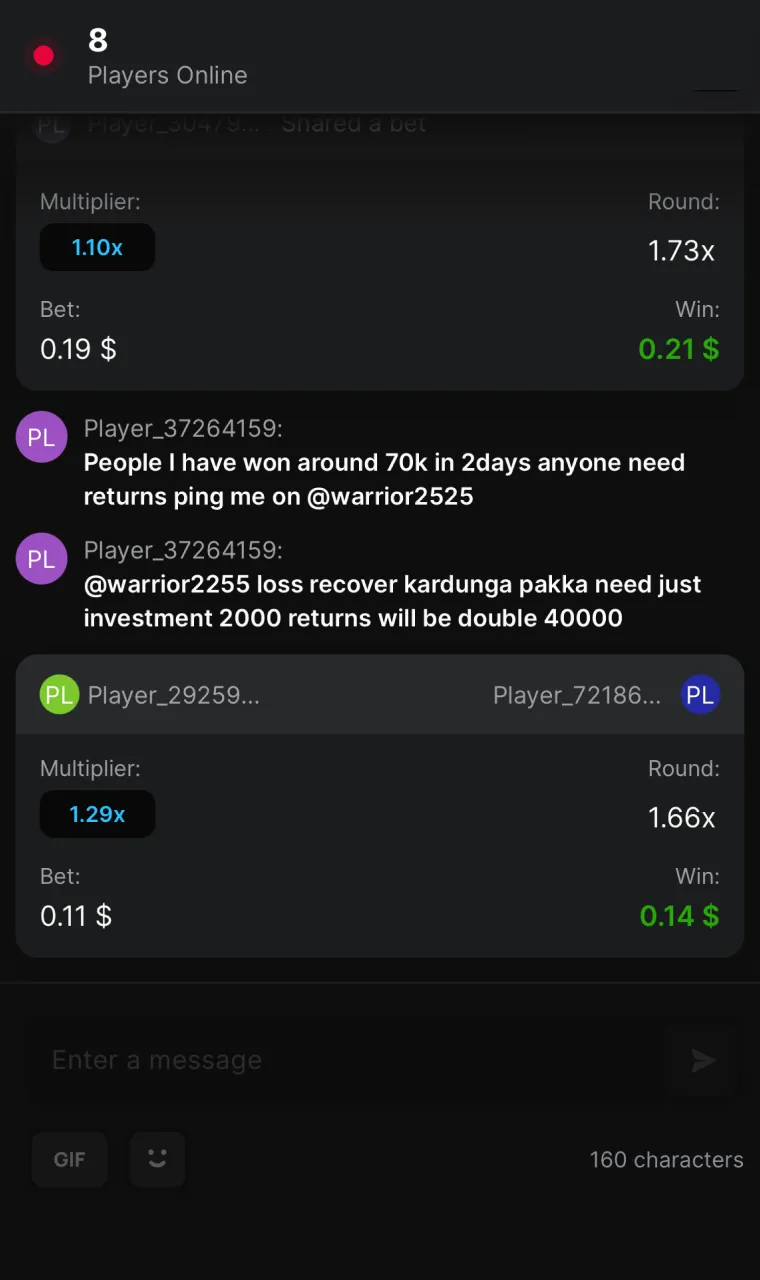Click the Shared a bet label

coord(353,123)
